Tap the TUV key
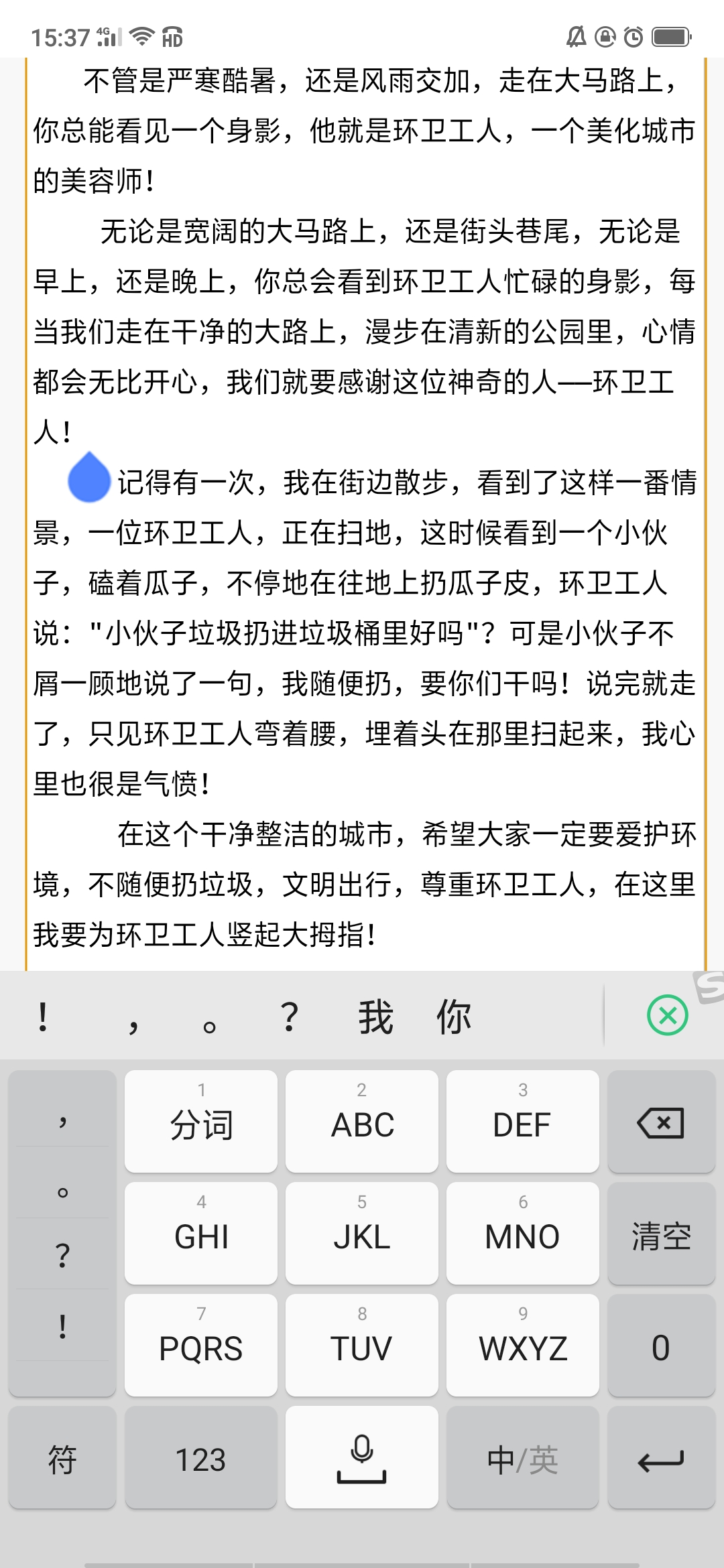Image resolution: width=724 pixels, height=1568 pixels. (x=362, y=1345)
